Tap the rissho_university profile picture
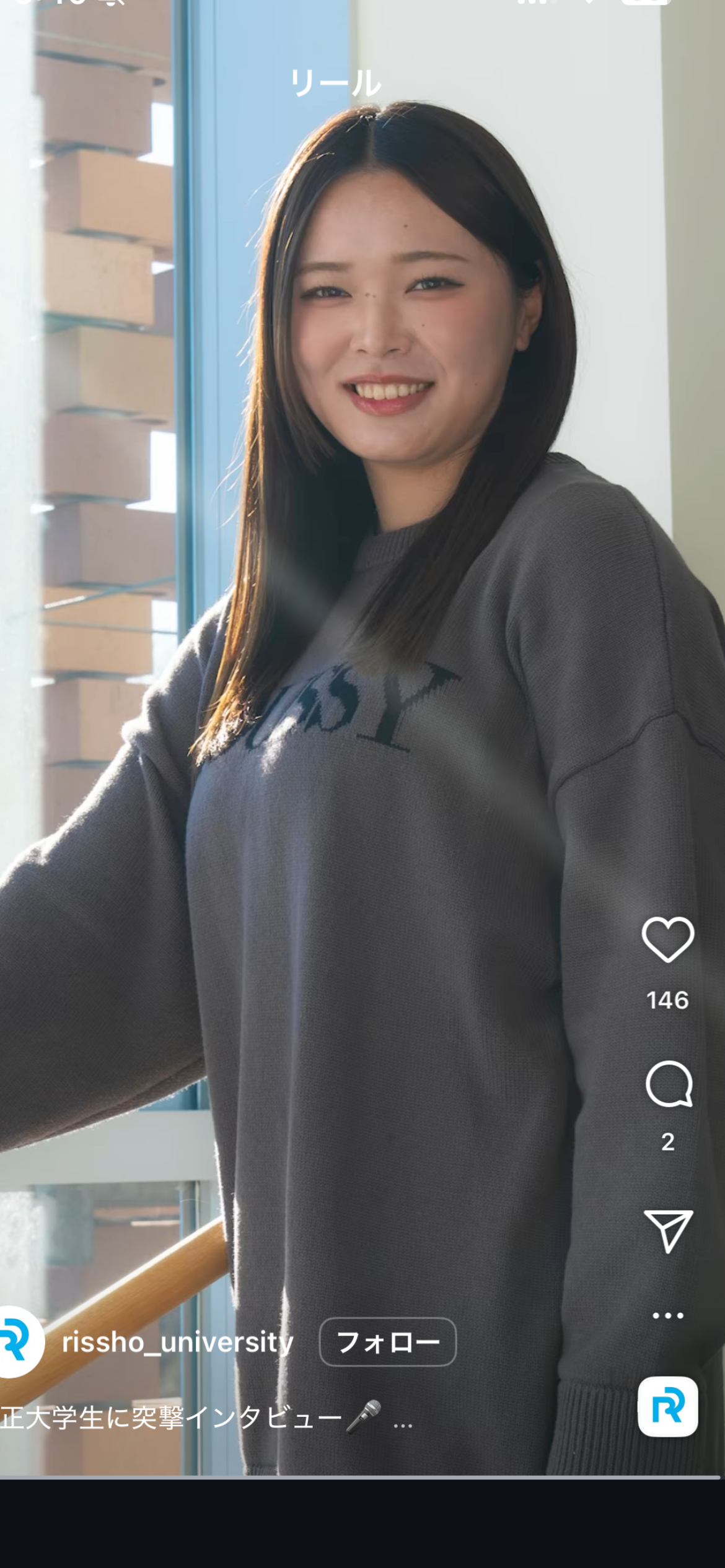The height and width of the screenshot is (1568, 725). [x=19, y=1342]
